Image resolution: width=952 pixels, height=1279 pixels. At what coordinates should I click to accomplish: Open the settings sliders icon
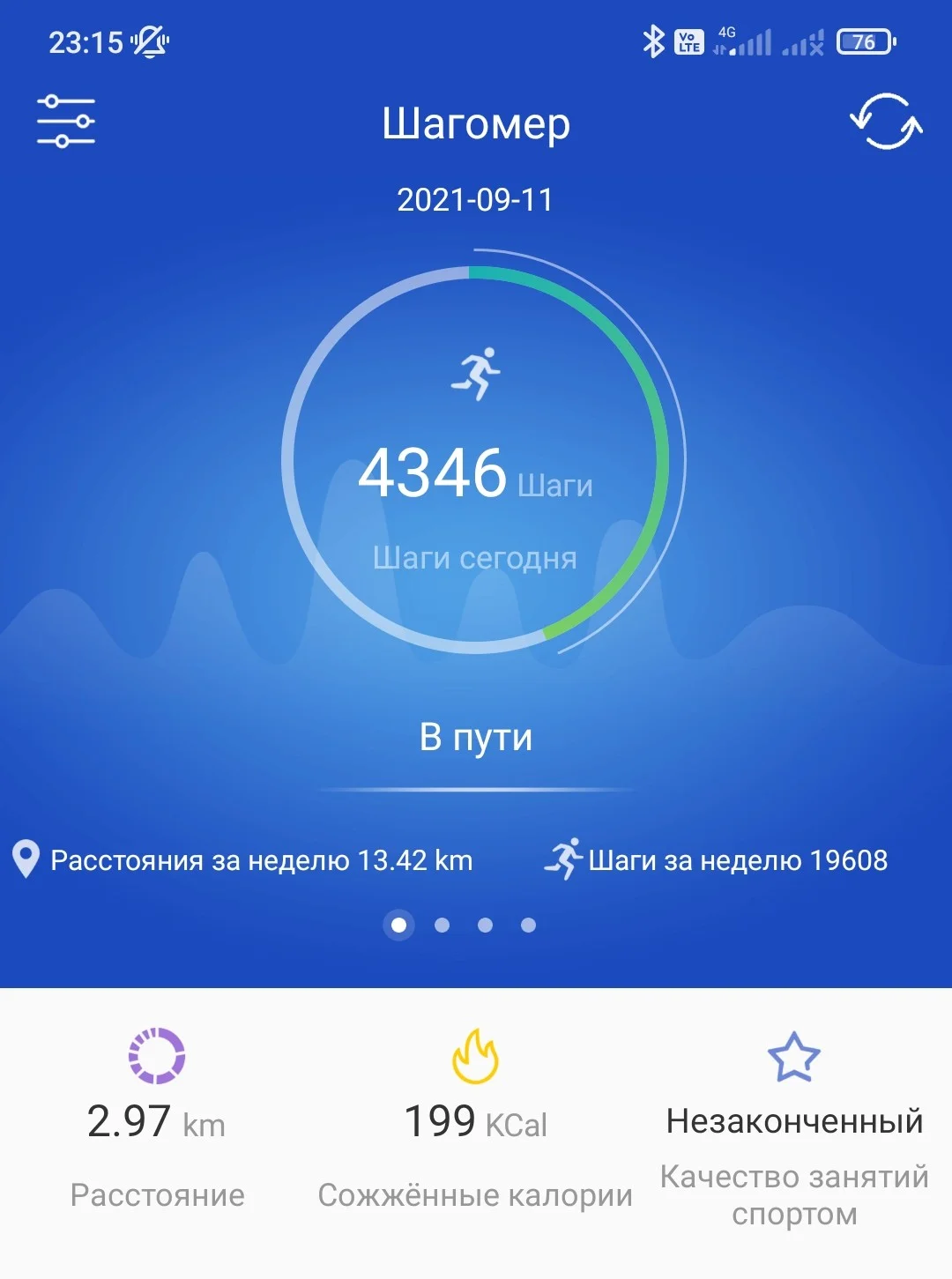(x=66, y=122)
